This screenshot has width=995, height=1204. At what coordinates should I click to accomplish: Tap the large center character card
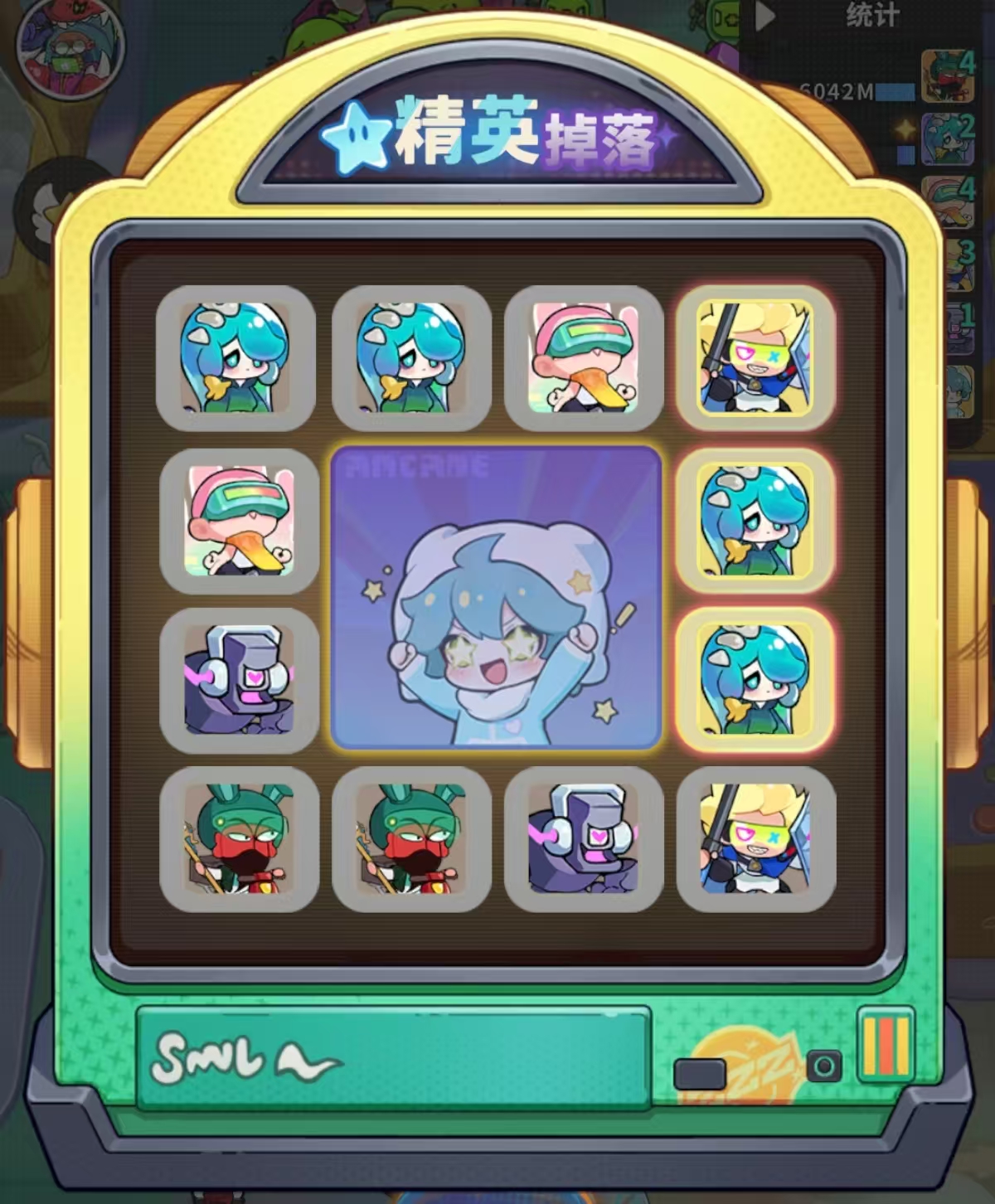tap(496, 599)
